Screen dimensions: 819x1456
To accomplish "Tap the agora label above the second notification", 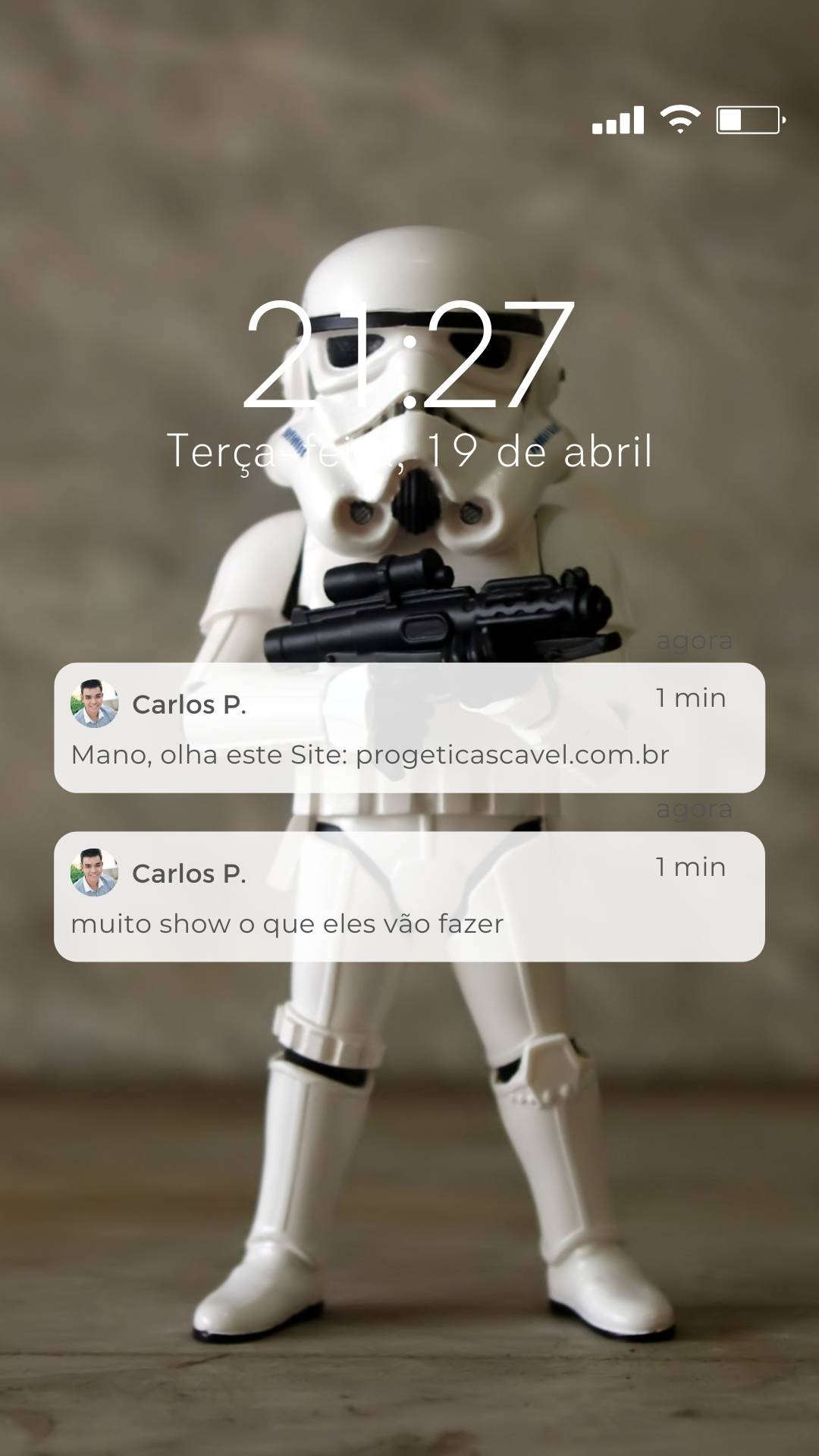I will (x=694, y=811).
